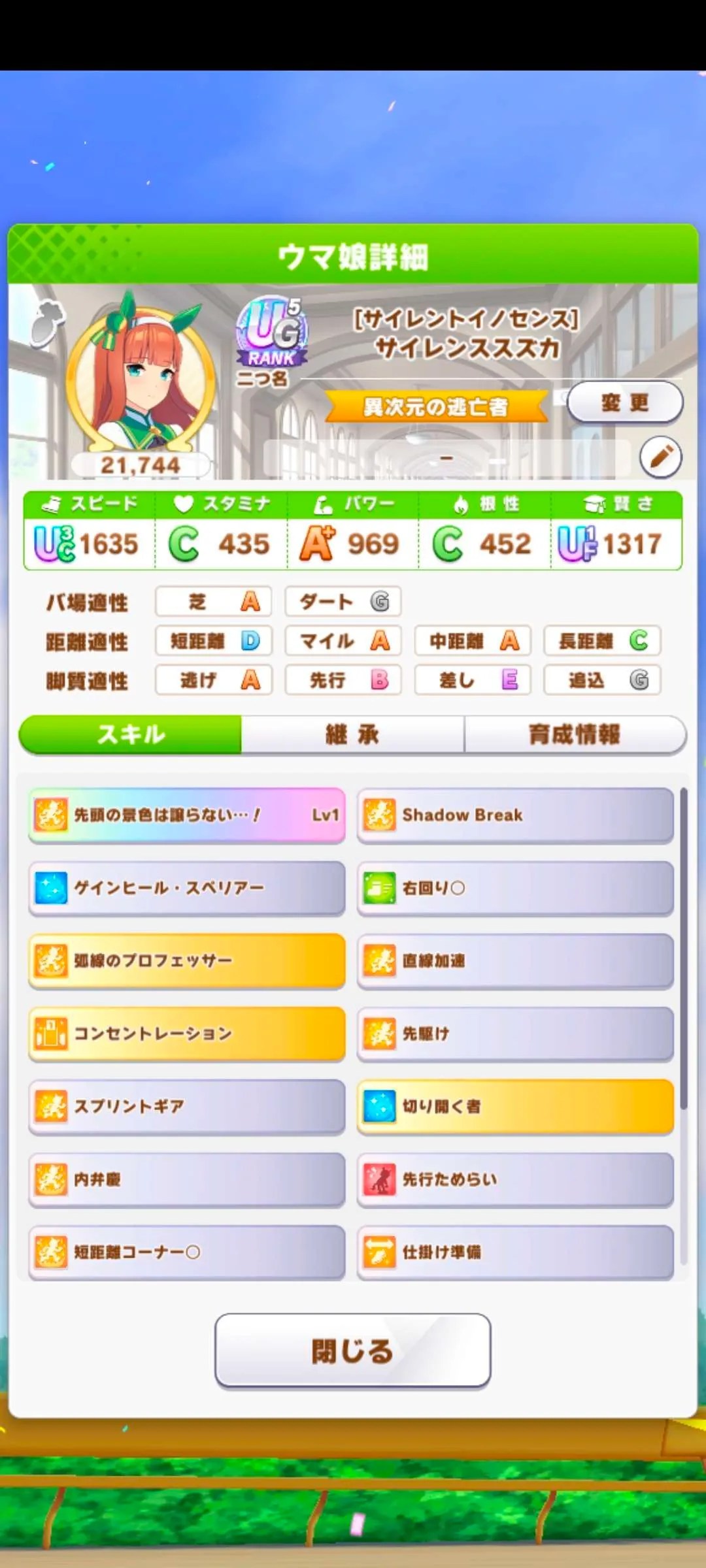
Task: Open the 逃げ A running style detail
Action: pyautogui.click(x=213, y=679)
